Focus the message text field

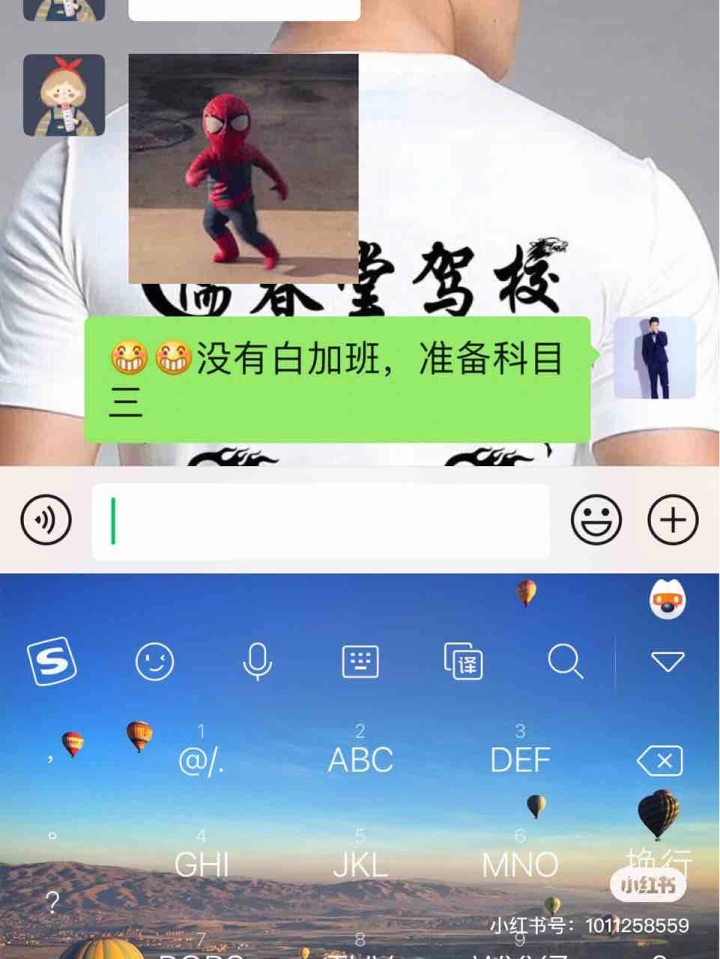[320, 521]
